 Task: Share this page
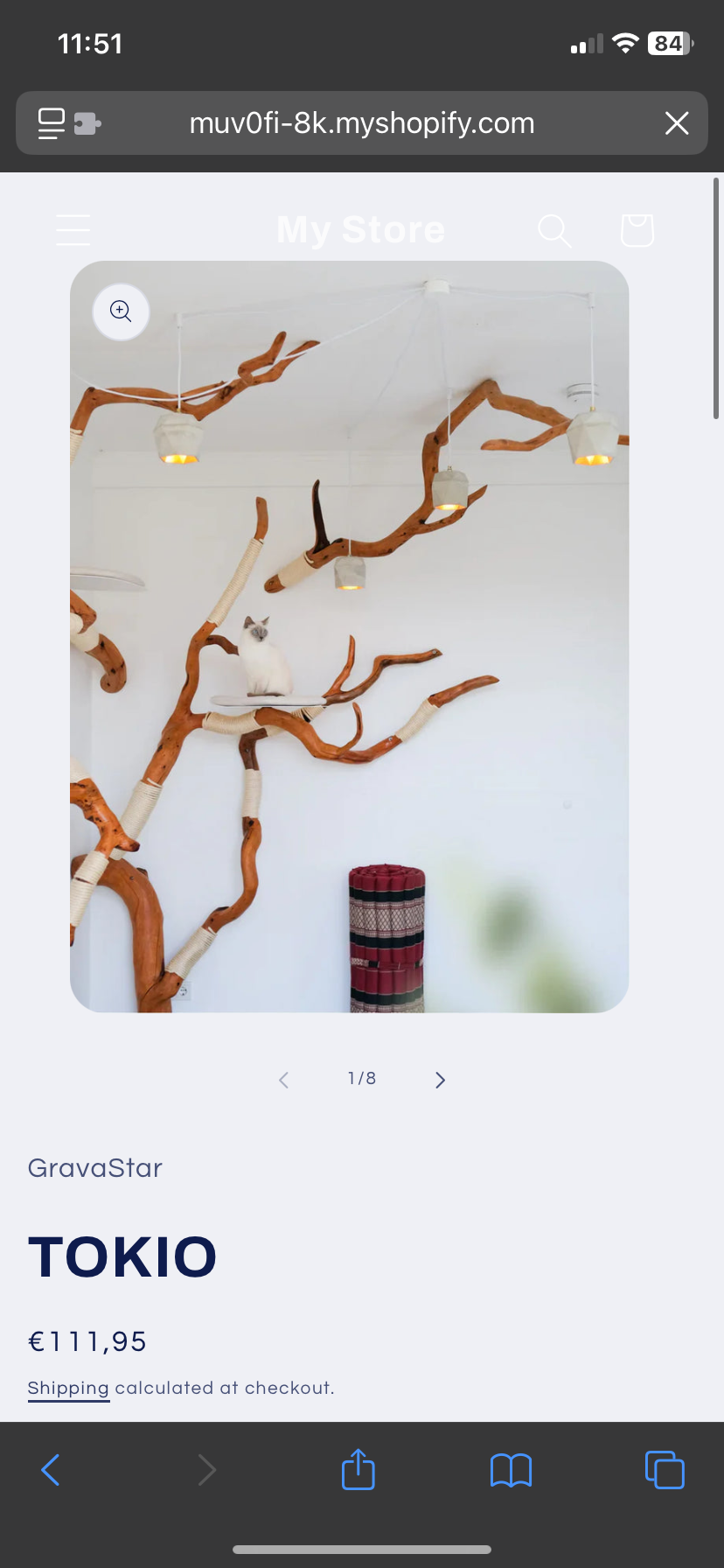359,1469
